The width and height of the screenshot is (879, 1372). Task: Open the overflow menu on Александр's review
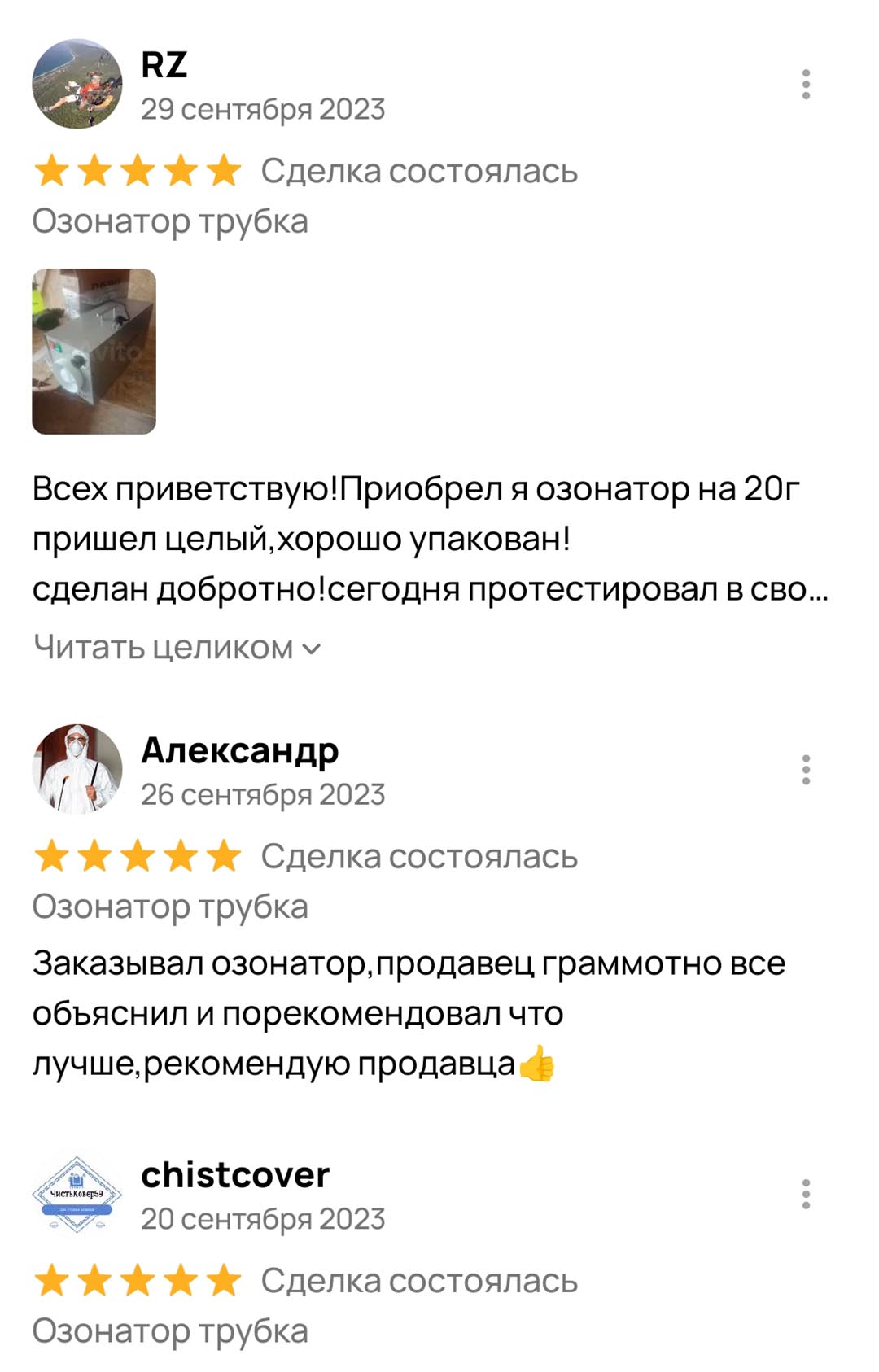[806, 770]
